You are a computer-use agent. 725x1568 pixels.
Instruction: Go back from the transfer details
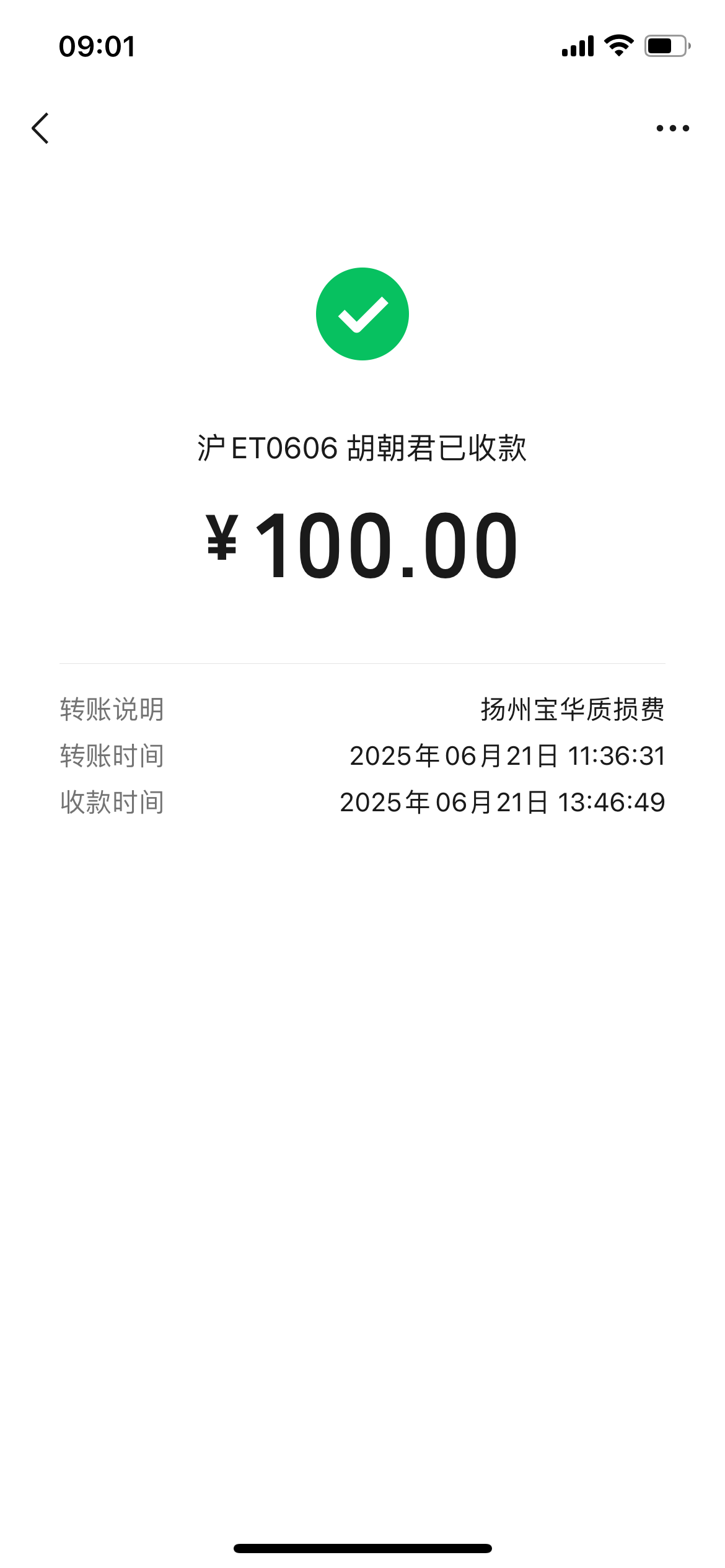click(40, 128)
